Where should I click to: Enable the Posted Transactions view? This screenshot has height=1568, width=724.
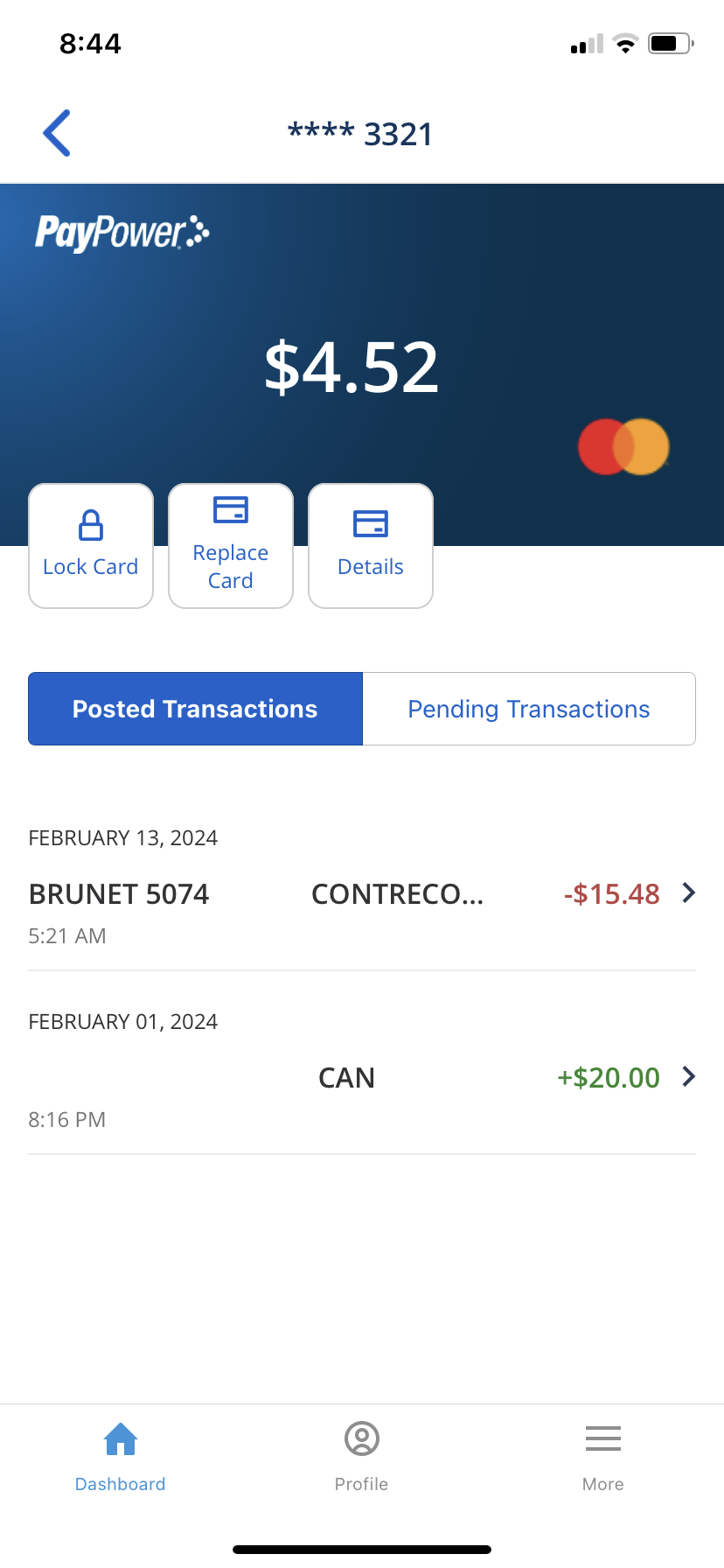coord(194,709)
